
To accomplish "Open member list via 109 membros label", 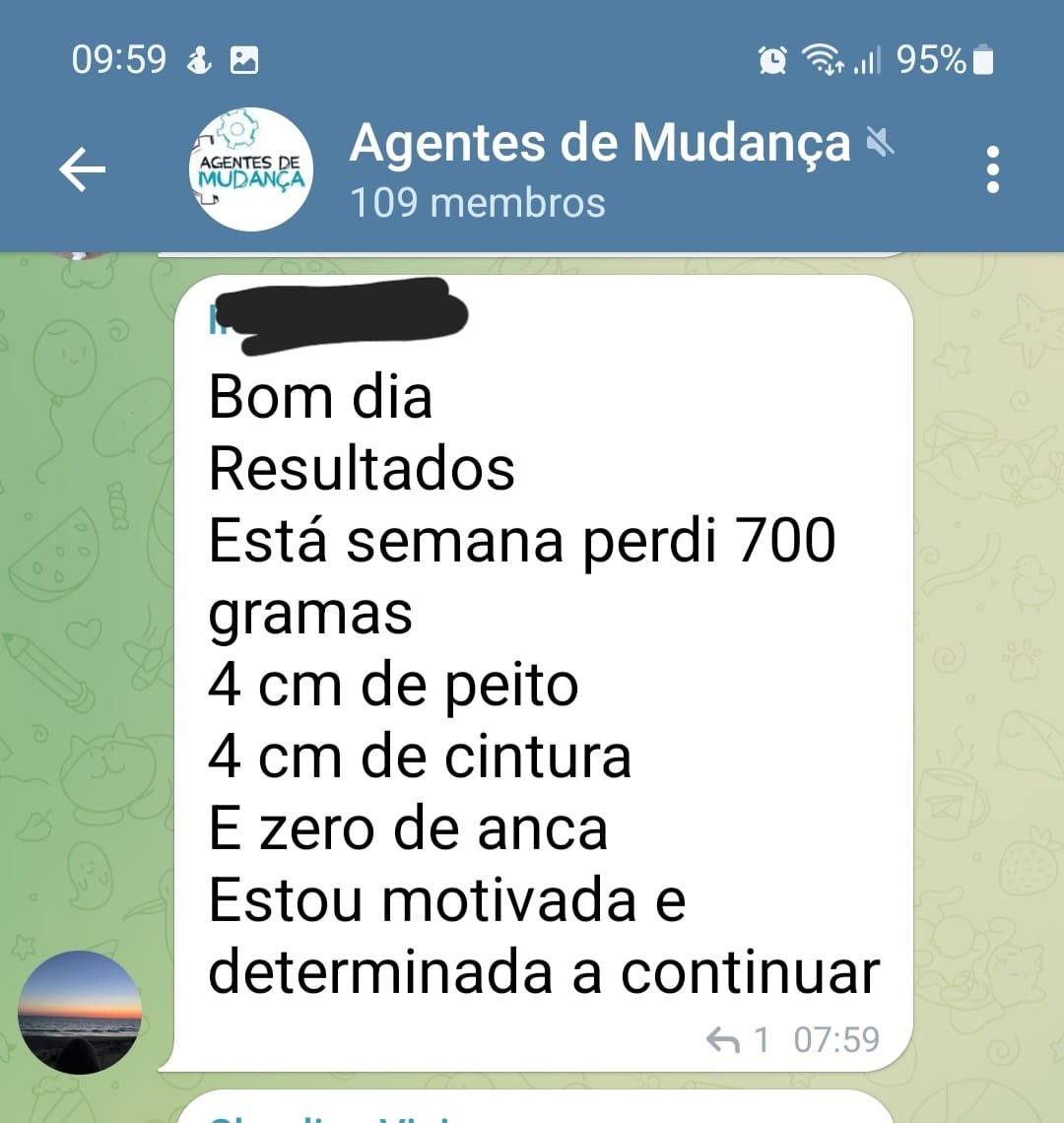I will point(477,203).
